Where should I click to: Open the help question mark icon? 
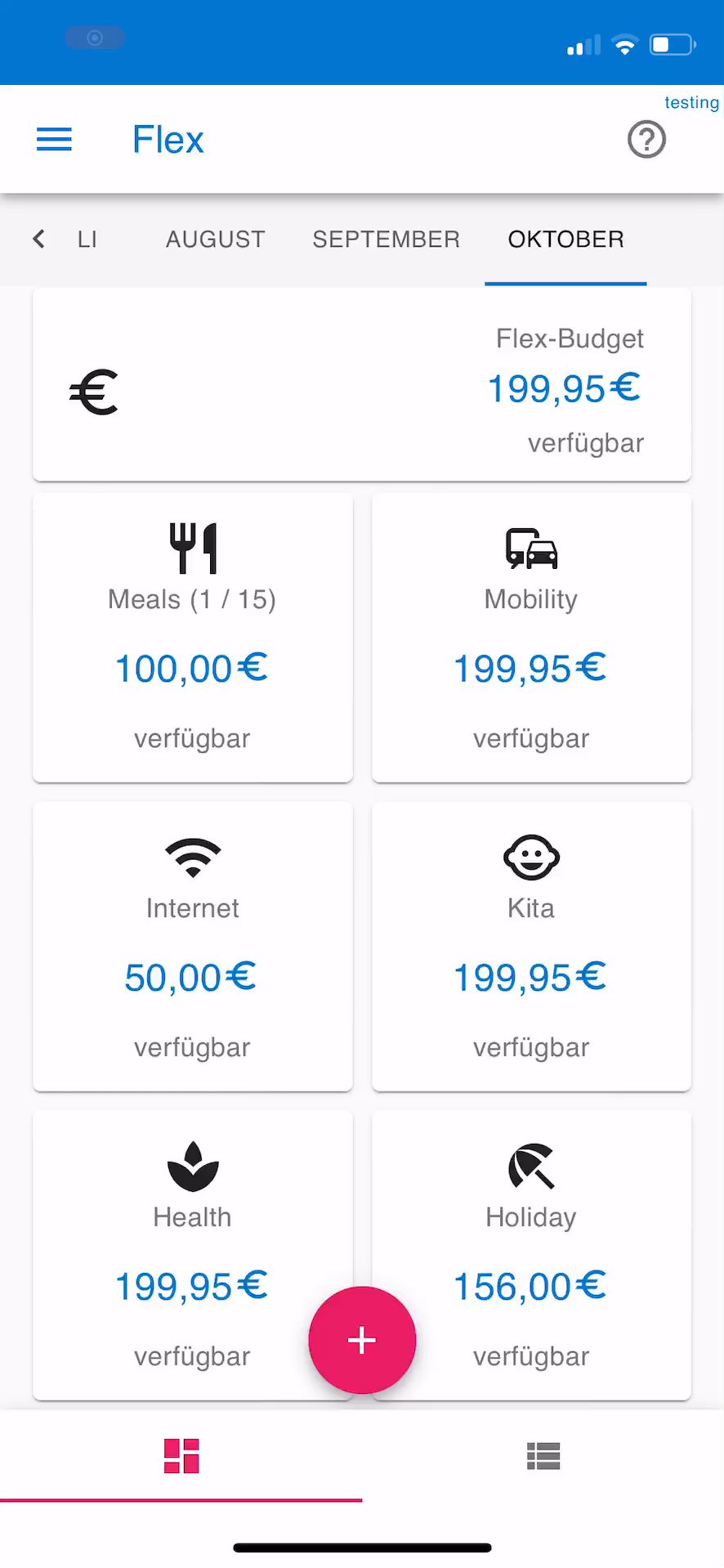[646, 140]
